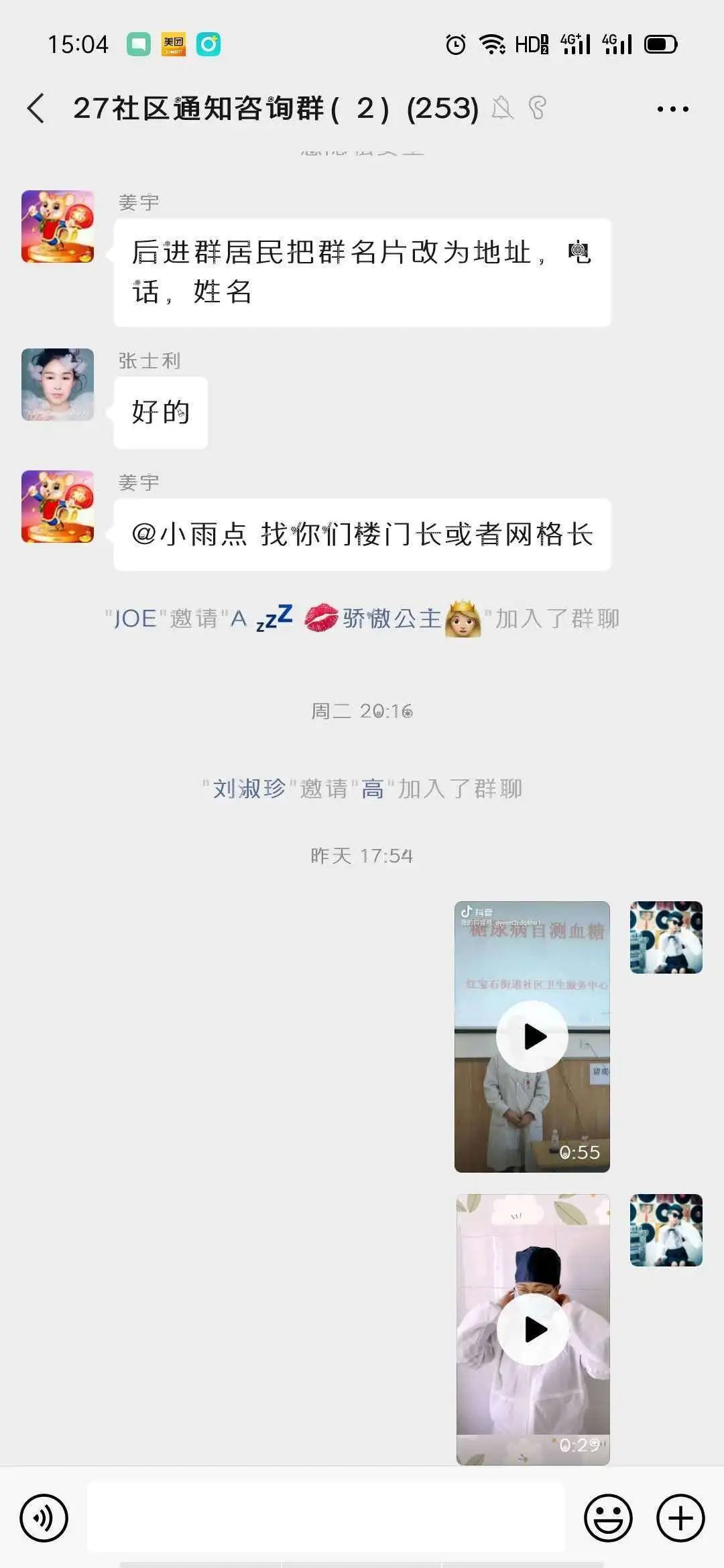Open new member 高's profile link
Image resolution: width=724 pixels, height=1568 pixels.
372,789
